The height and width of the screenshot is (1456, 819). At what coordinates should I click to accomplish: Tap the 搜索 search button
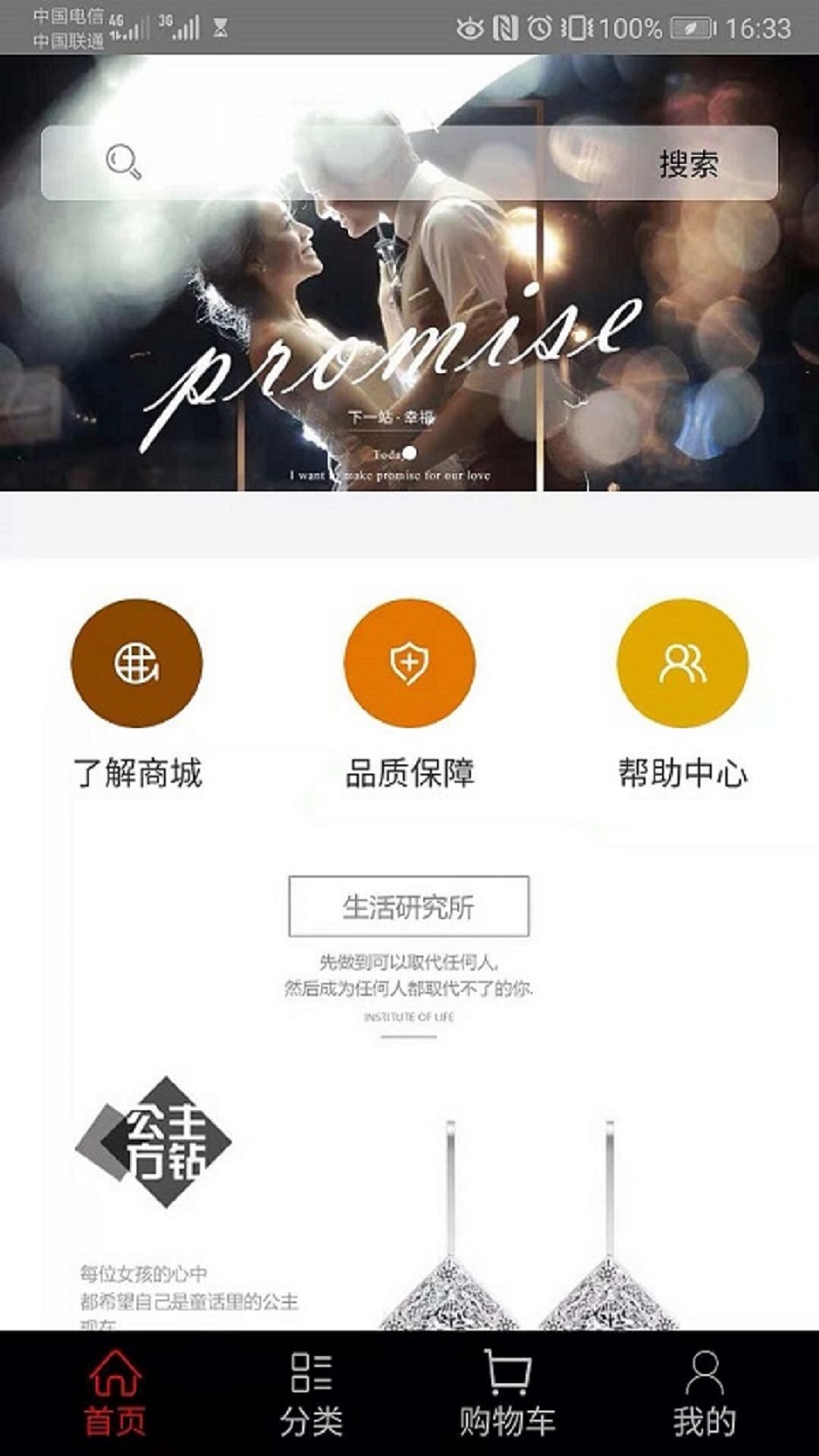point(689,164)
